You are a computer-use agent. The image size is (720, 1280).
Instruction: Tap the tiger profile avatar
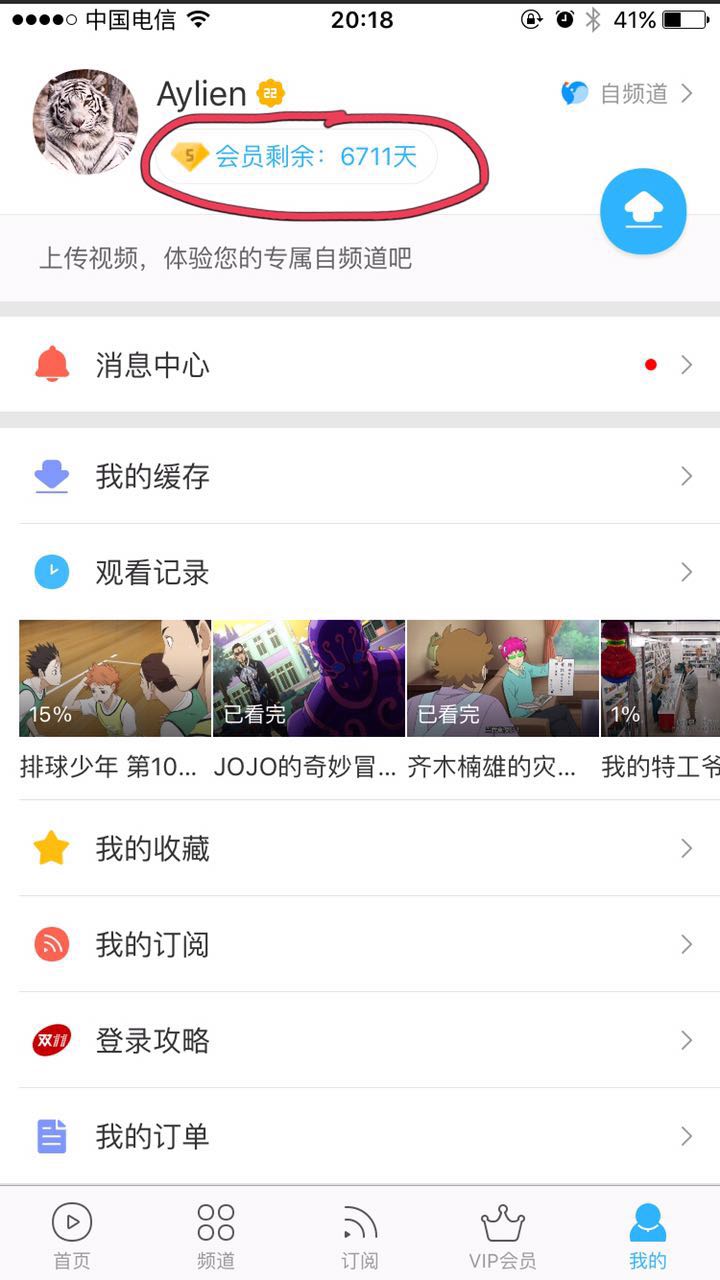pyautogui.click(x=86, y=122)
